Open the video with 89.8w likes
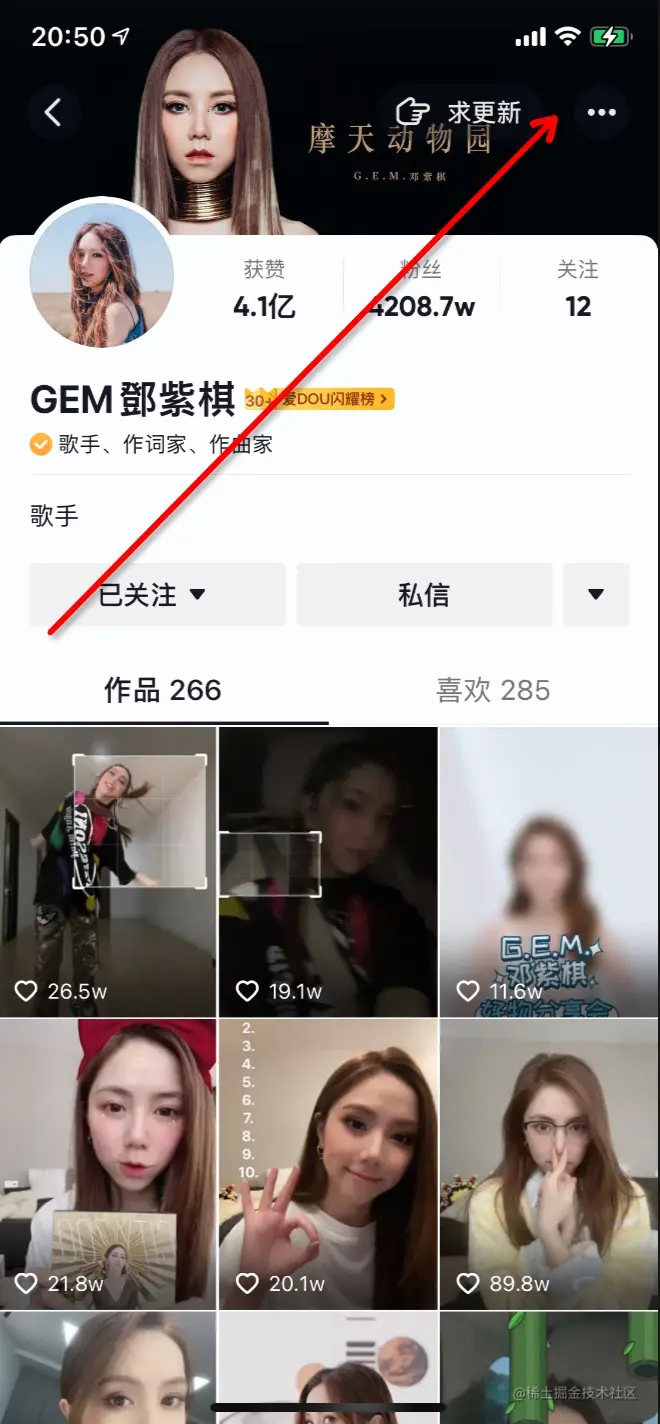 tap(549, 1164)
